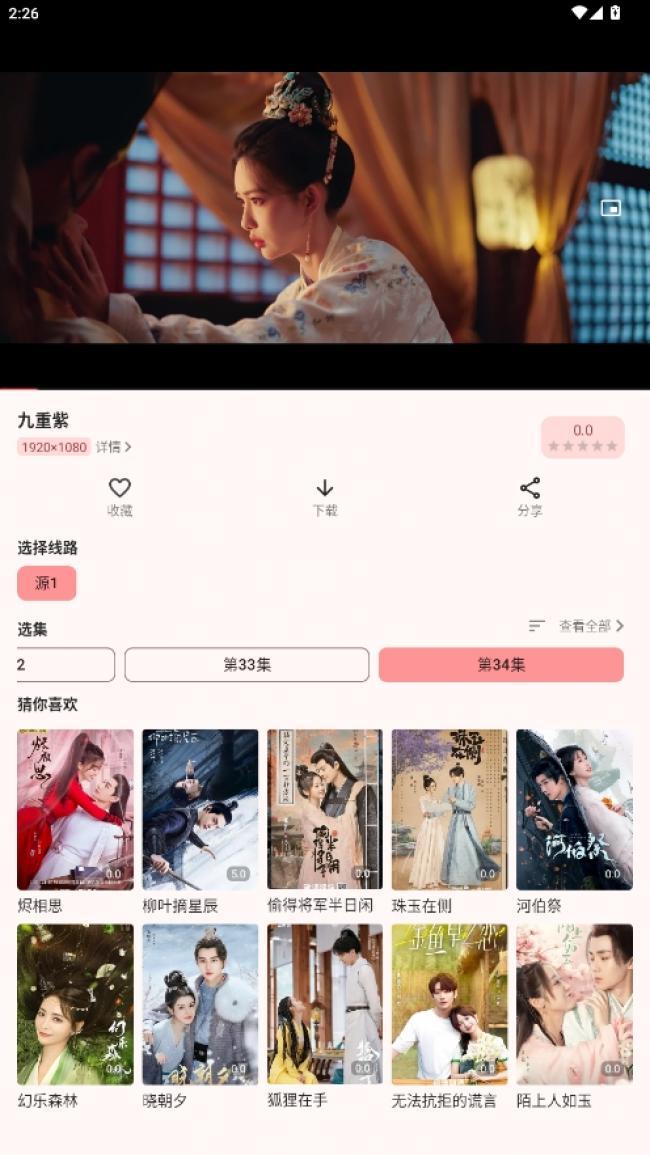Add 九重紫 to favorites (收藏)
650x1155 pixels.
pyautogui.click(x=120, y=496)
